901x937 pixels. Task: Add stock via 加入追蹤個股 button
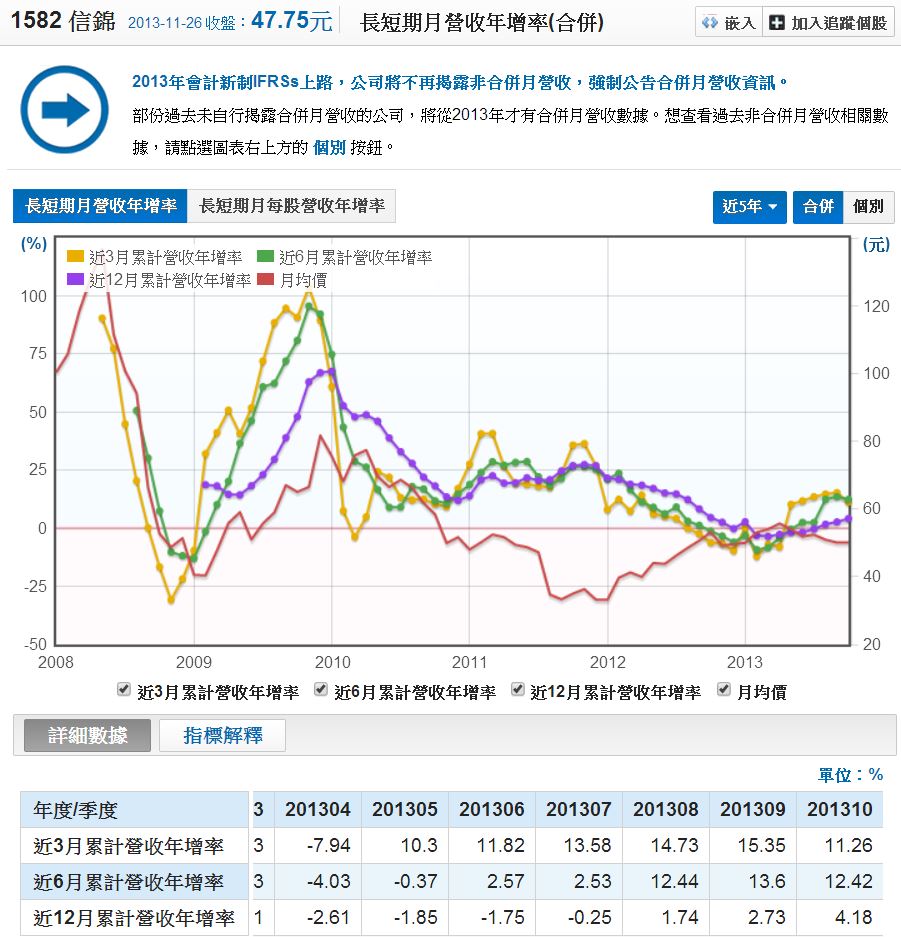[828, 22]
